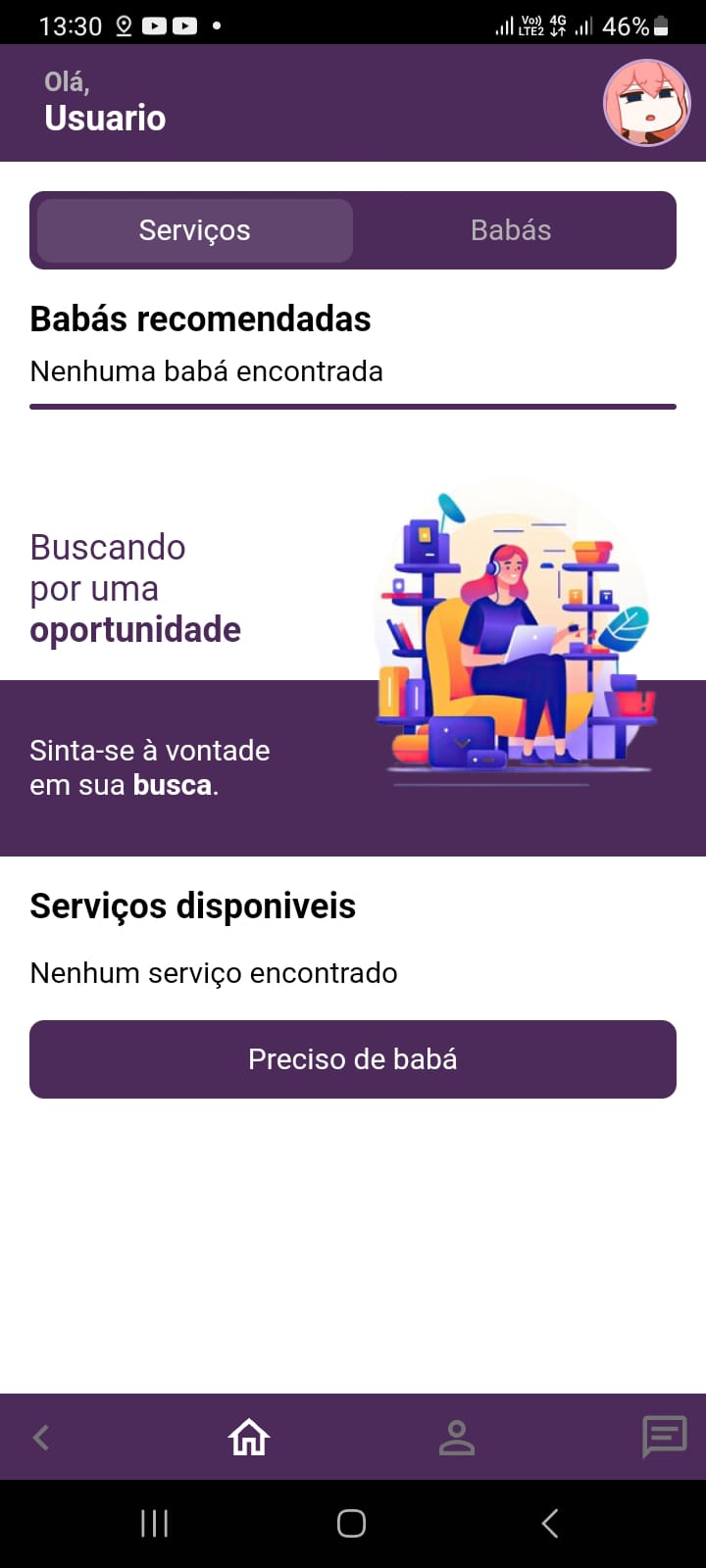Tap the Android home button at screen bottom
This screenshot has height=1568, width=706.
(350, 1522)
